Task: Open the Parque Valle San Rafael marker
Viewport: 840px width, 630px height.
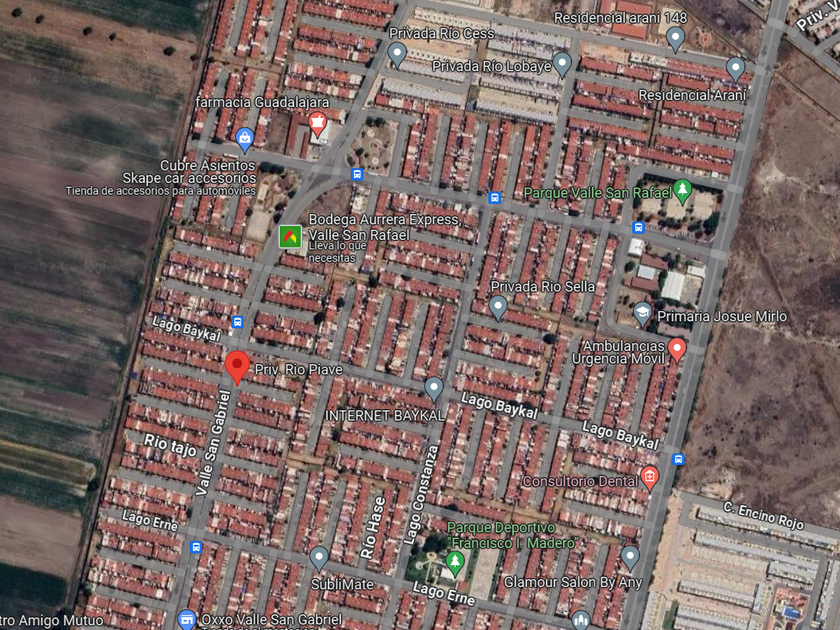Action: click(683, 189)
